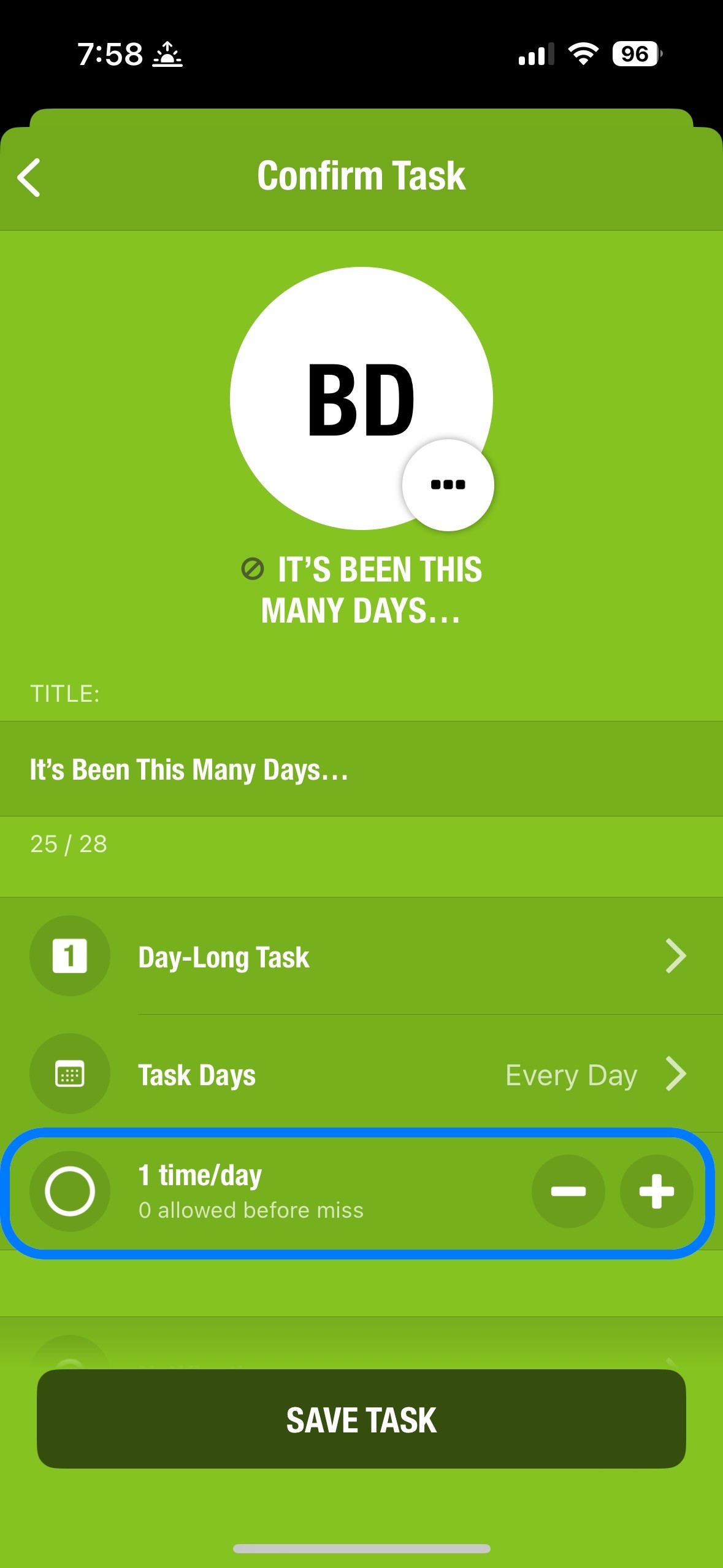The height and width of the screenshot is (1568, 723).
Task: Open the three-dot options on the BD icon
Action: [x=448, y=485]
